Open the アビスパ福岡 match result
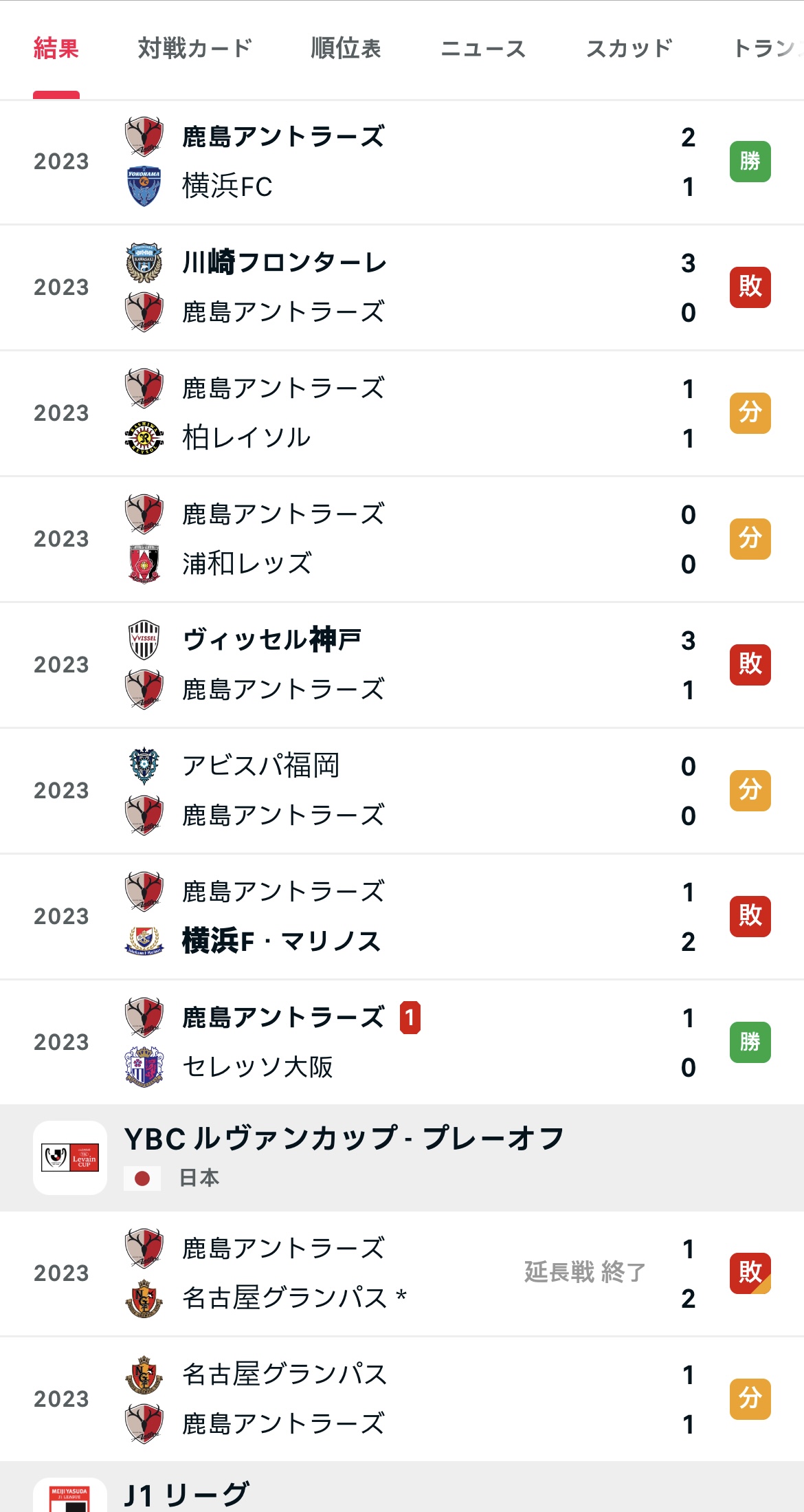 coord(402,791)
